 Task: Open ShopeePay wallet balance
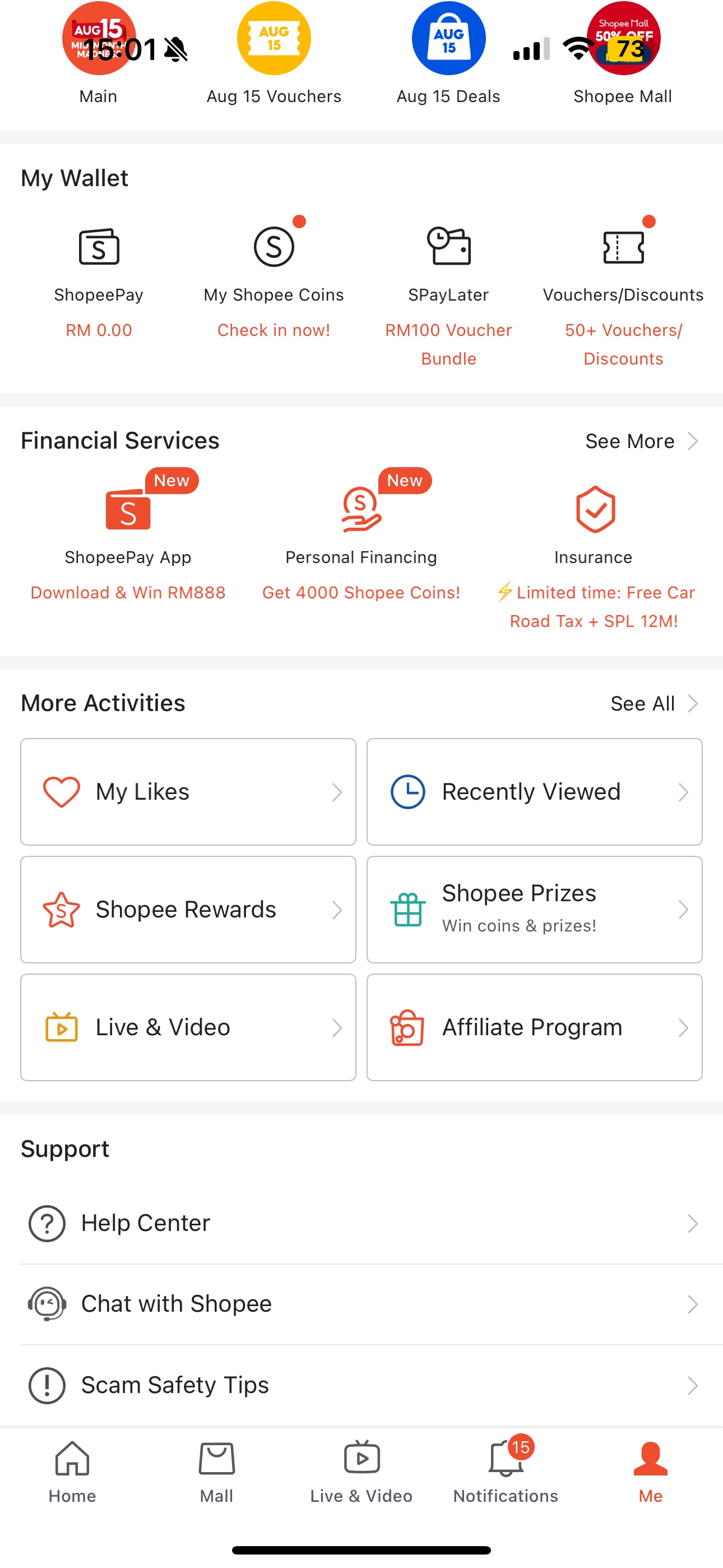(x=99, y=281)
